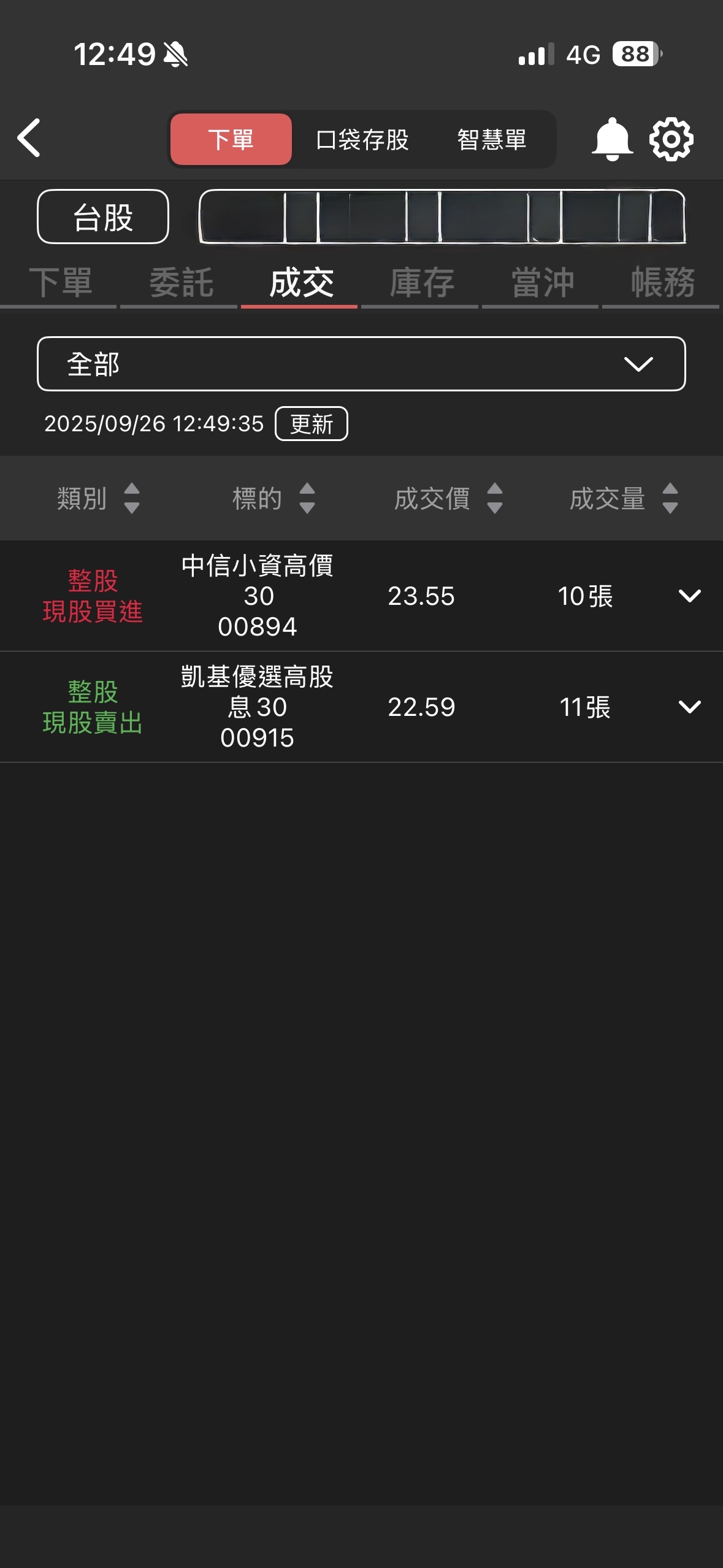Image resolution: width=723 pixels, height=1568 pixels.
Task: Open the 帳務 tab
Action: coord(662,283)
